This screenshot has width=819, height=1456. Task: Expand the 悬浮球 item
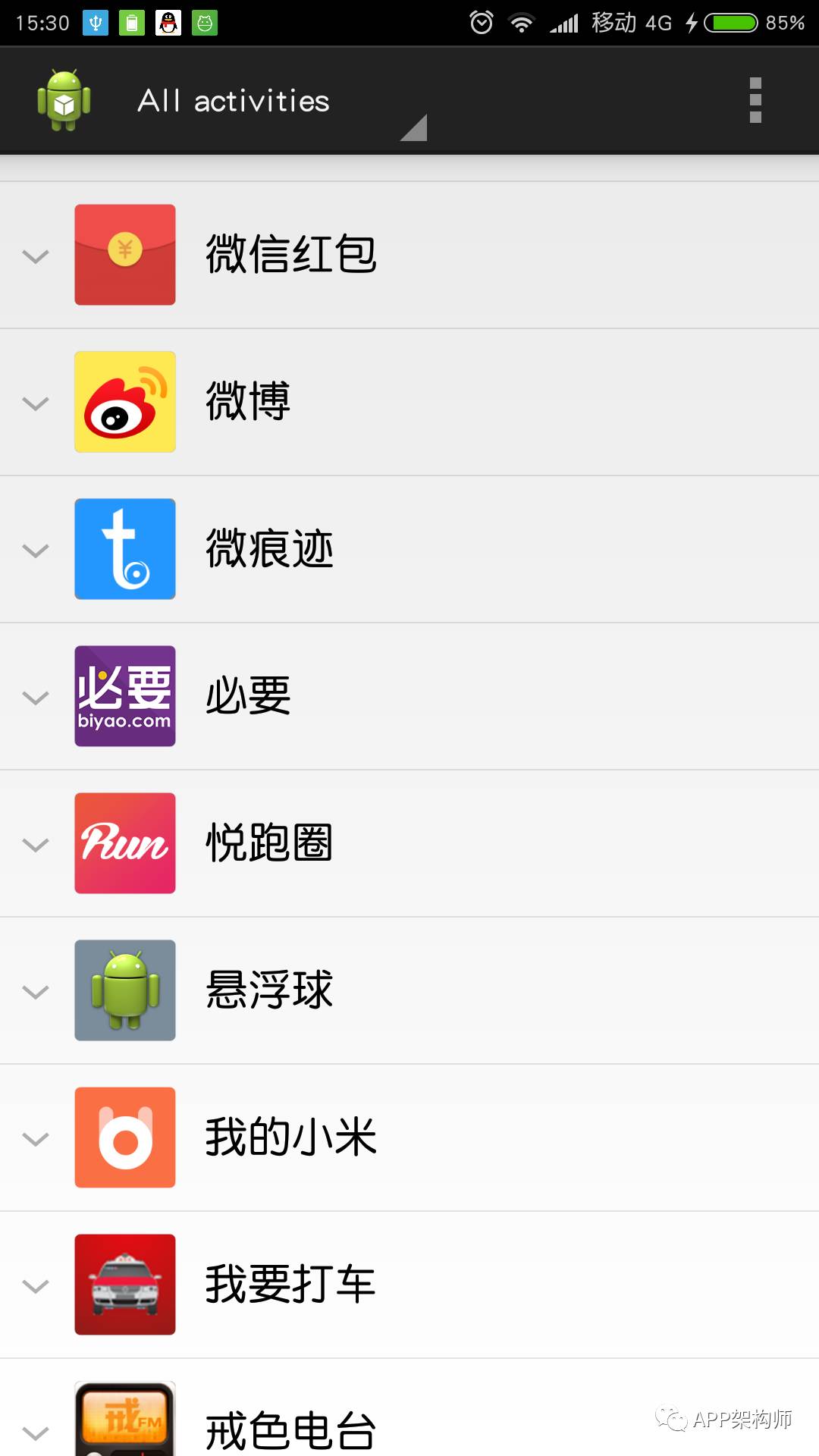(x=409, y=990)
